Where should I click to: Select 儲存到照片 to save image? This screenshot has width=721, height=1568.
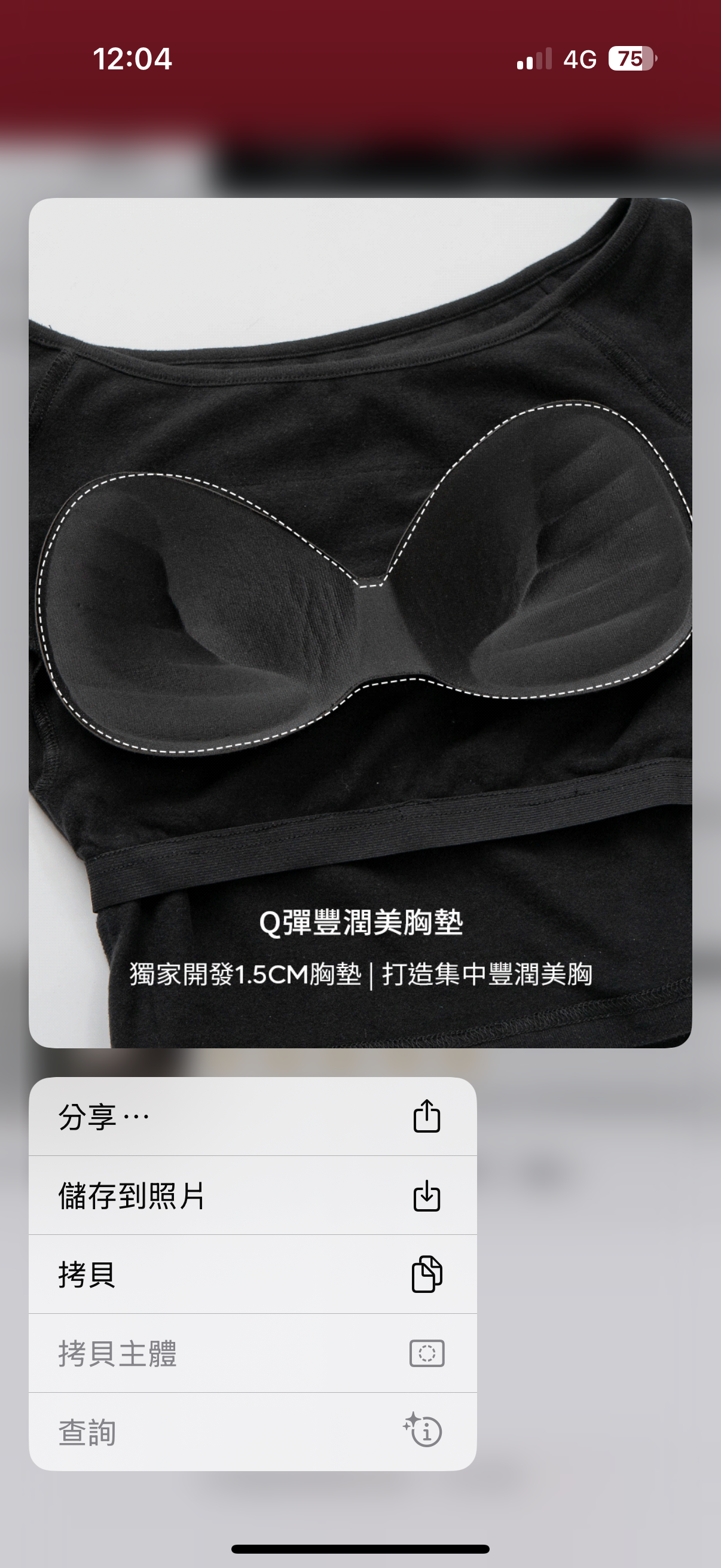click(252, 1195)
